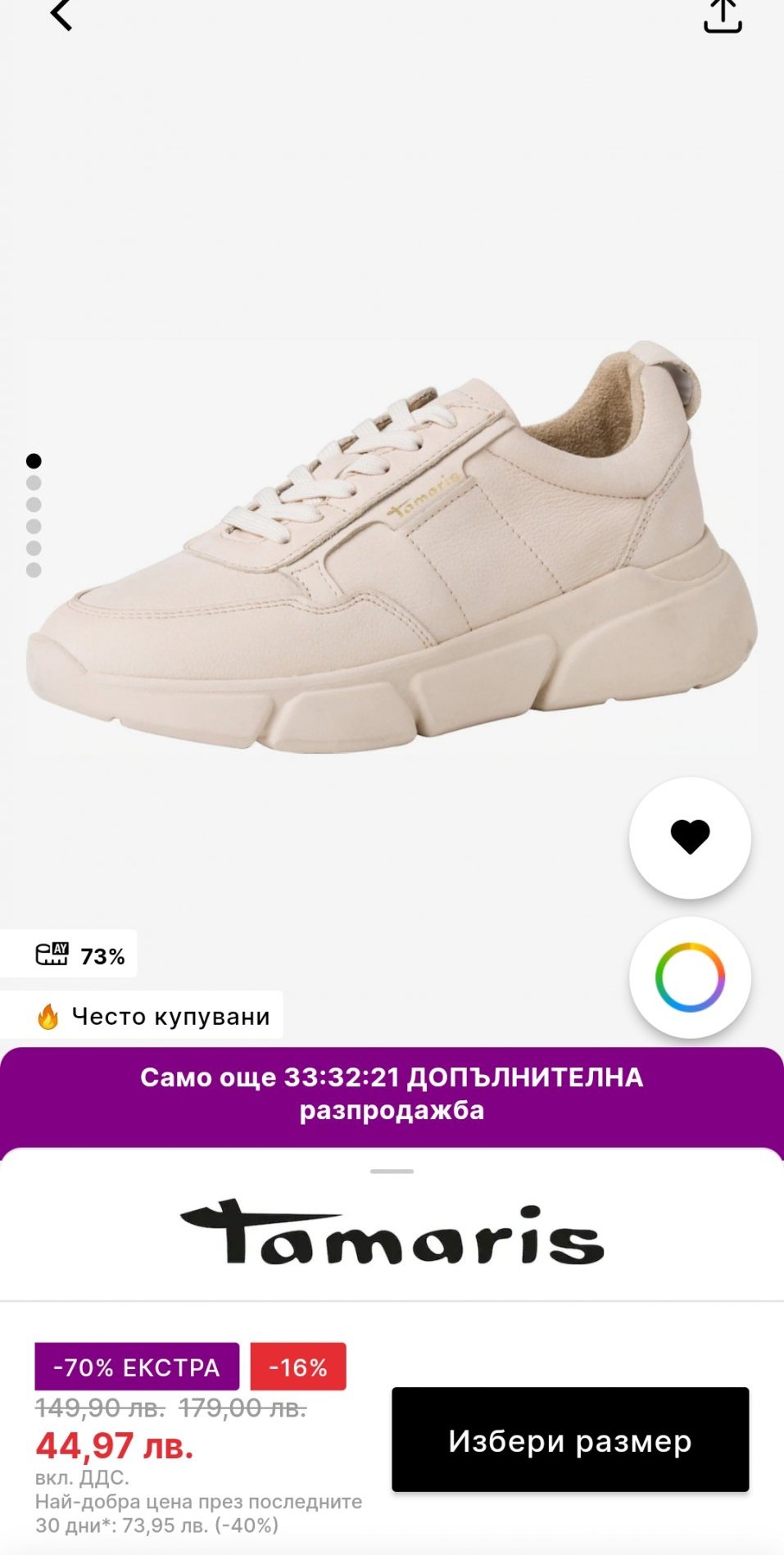Screen dimensions: 784x1555
Task: Open the ДОПЪЛНИТЕЛНА разпродажба sale banner
Action: pos(392,1093)
